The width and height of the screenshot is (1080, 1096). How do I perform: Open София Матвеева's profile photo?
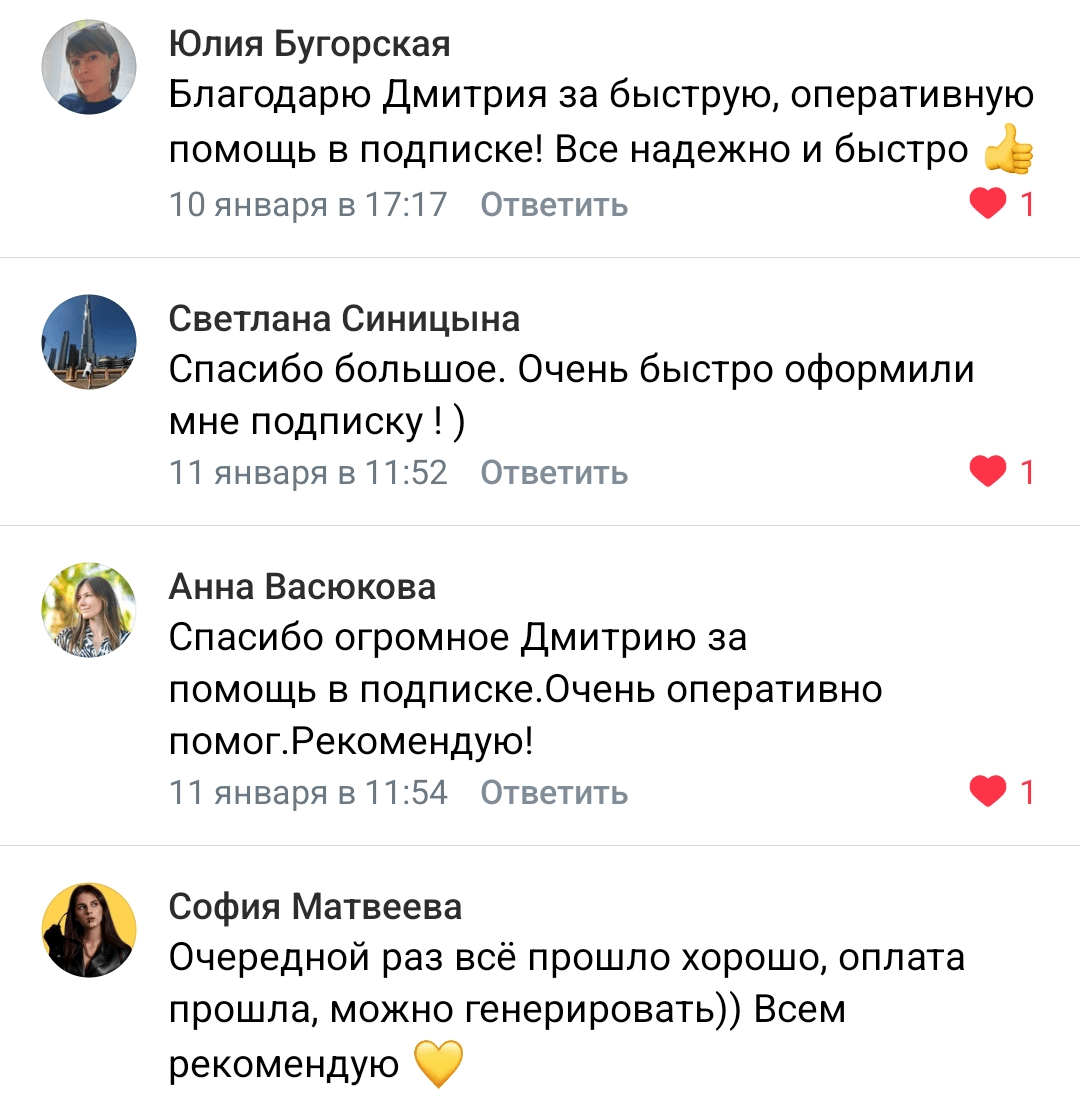point(89,930)
